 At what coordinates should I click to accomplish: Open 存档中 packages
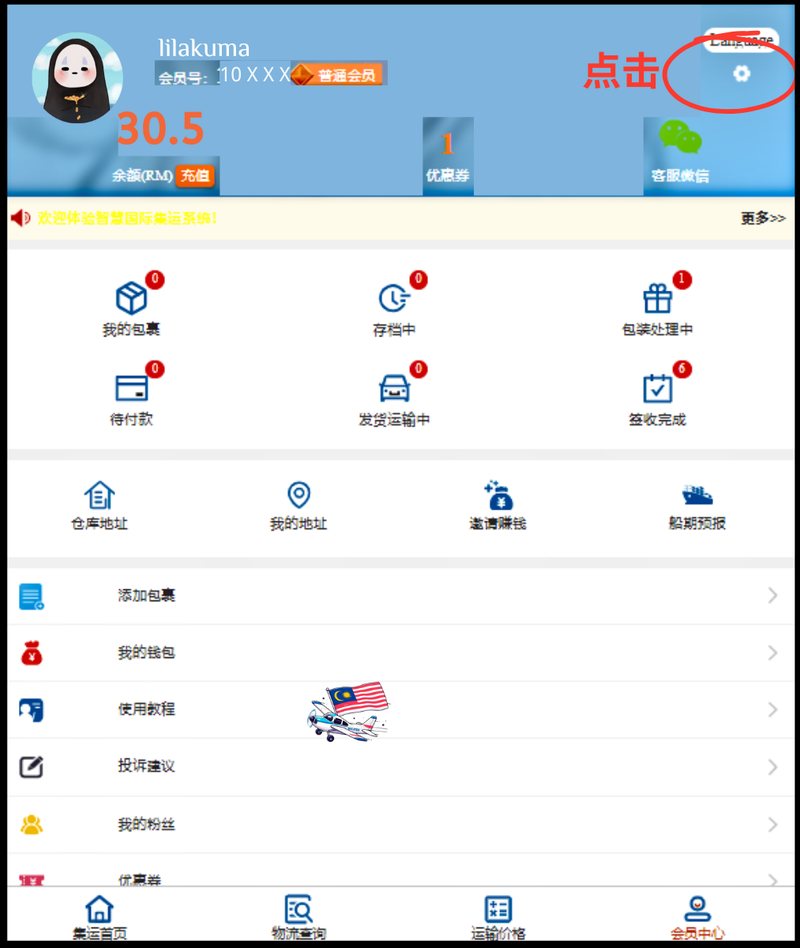[x=394, y=307]
